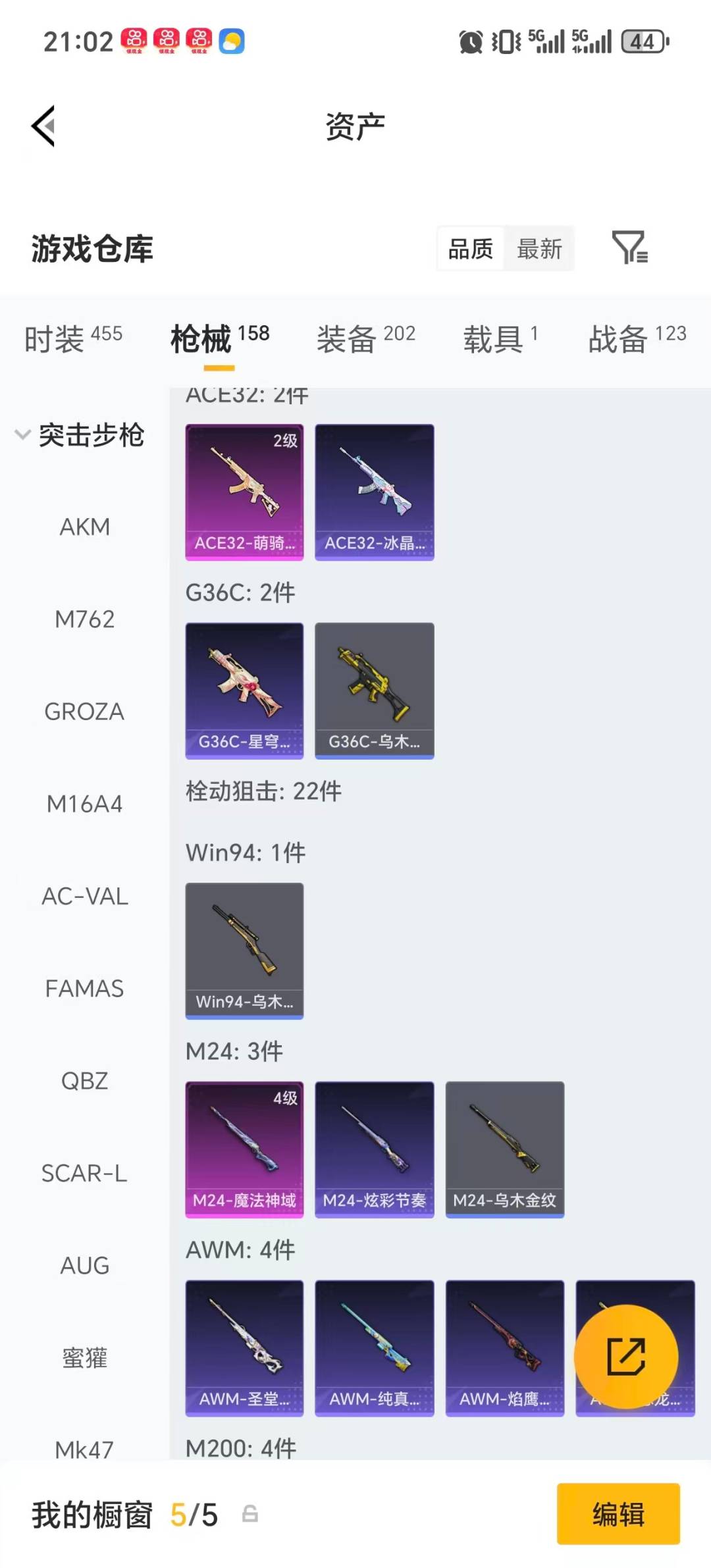
Task: Navigate back using the arrow icon
Action: point(41,126)
